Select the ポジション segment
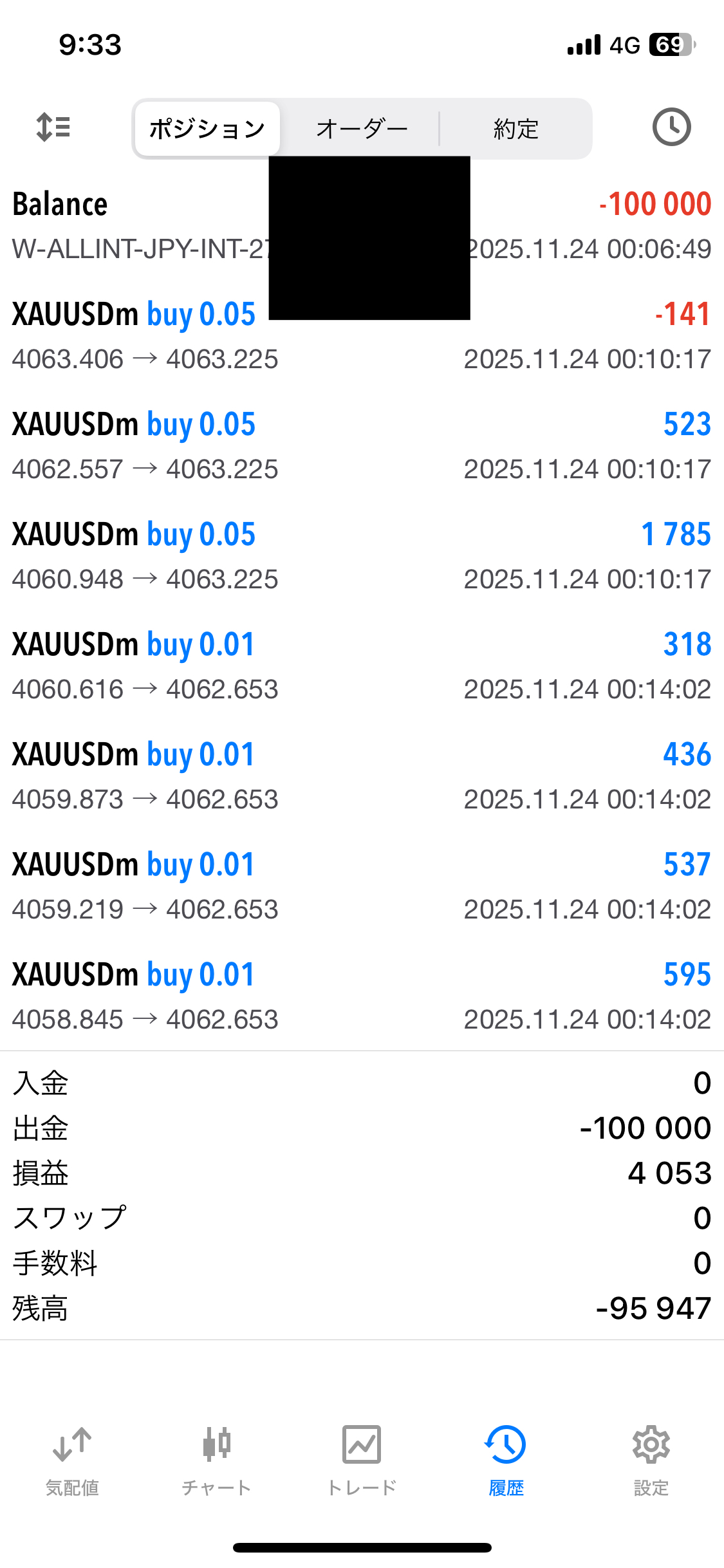 tap(207, 129)
